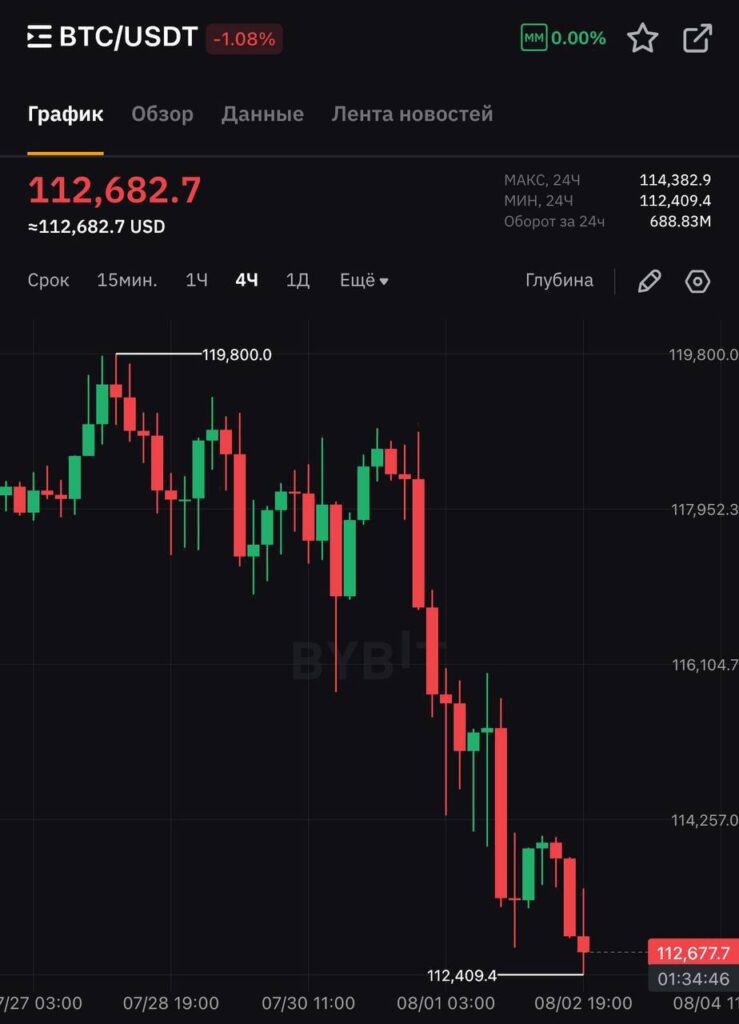Open chart settings hexagon icon
The width and height of the screenshot is (739, 1024).
[x=698, y=281]
